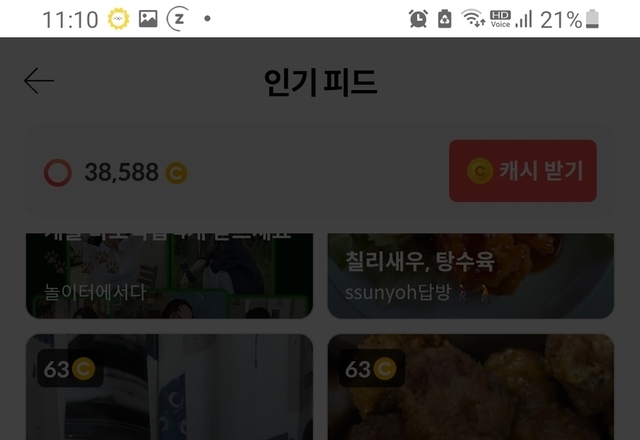
Task: Tap the 캐시 받기 button
Action: pyautogui.click(x=522, y=171)
